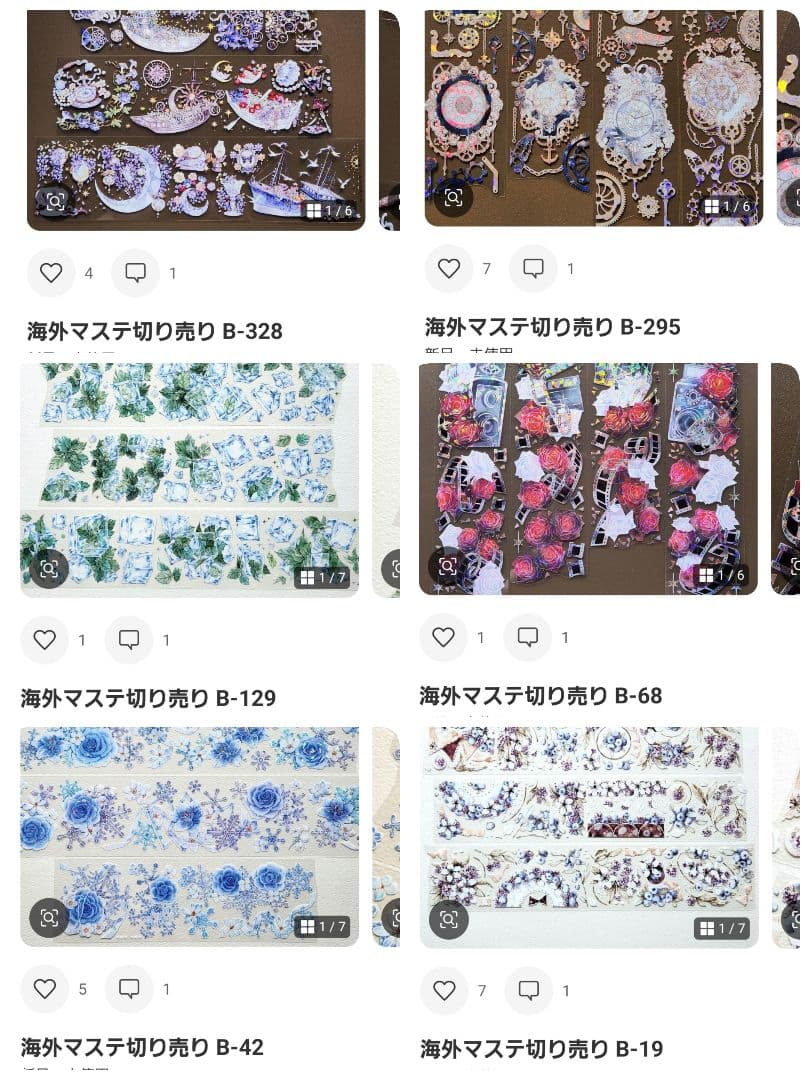810x1080 pixels.
Task: Open comments on the B-328 listing
Action: [x=135, y=273]
